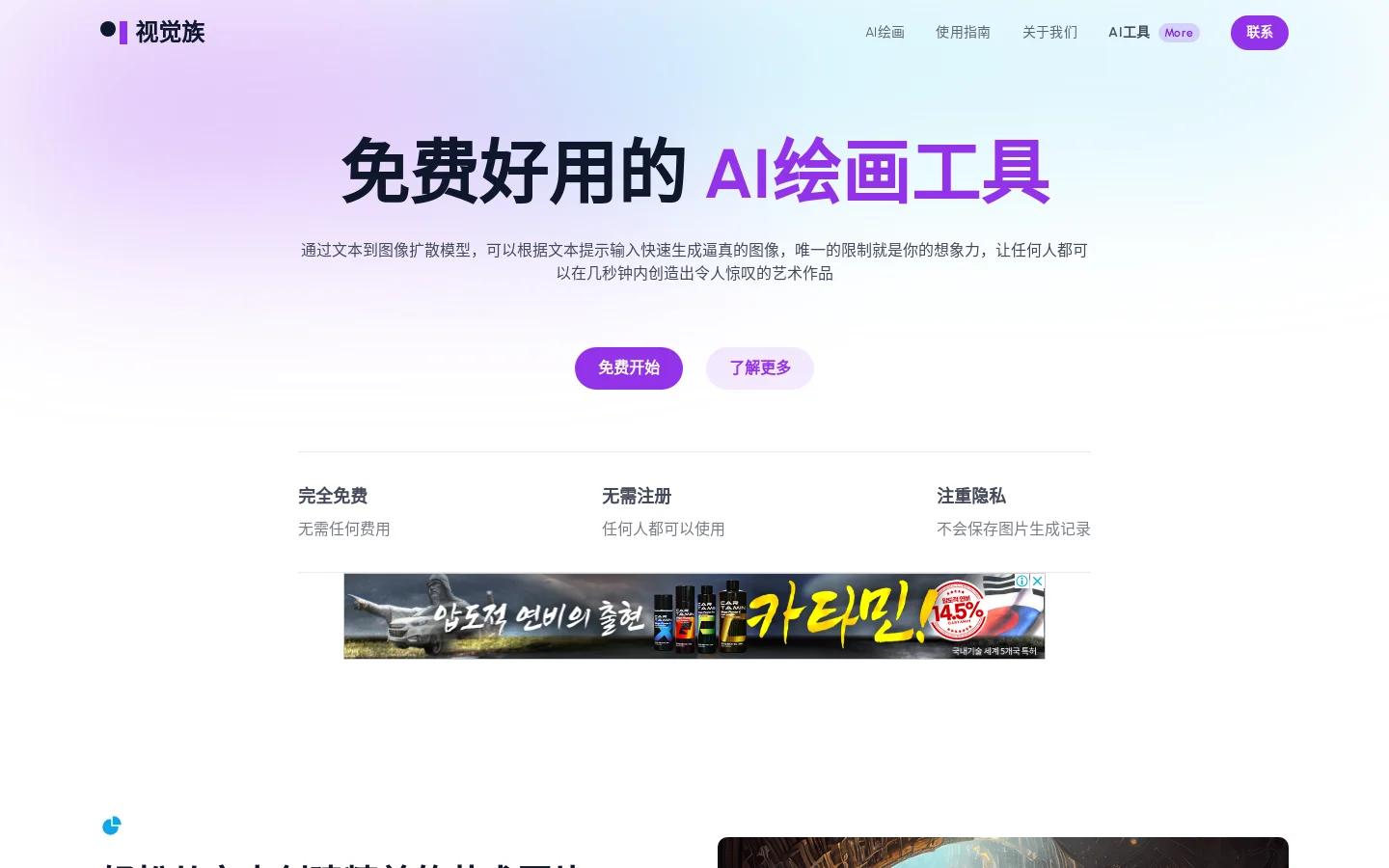Go to 关于我们 page
Viewport: 1389px width, 868px height.
tap(1049, 33)
